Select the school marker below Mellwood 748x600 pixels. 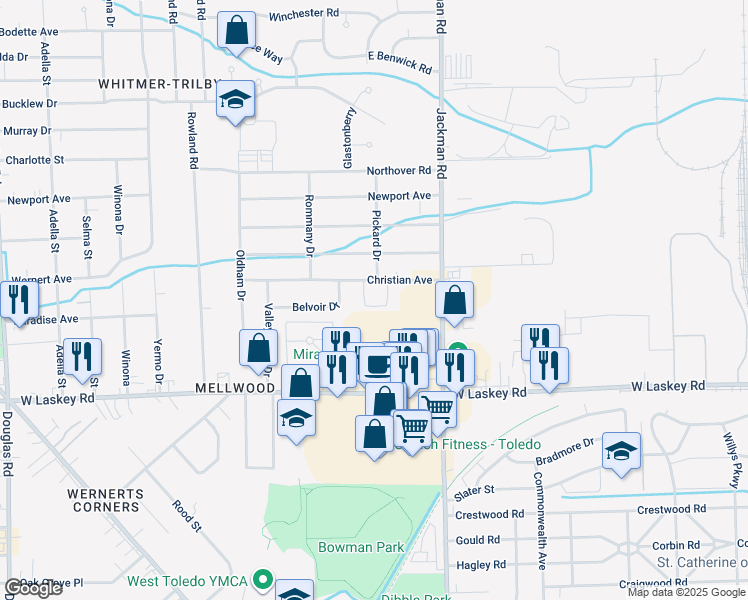[x=297, y=420]
